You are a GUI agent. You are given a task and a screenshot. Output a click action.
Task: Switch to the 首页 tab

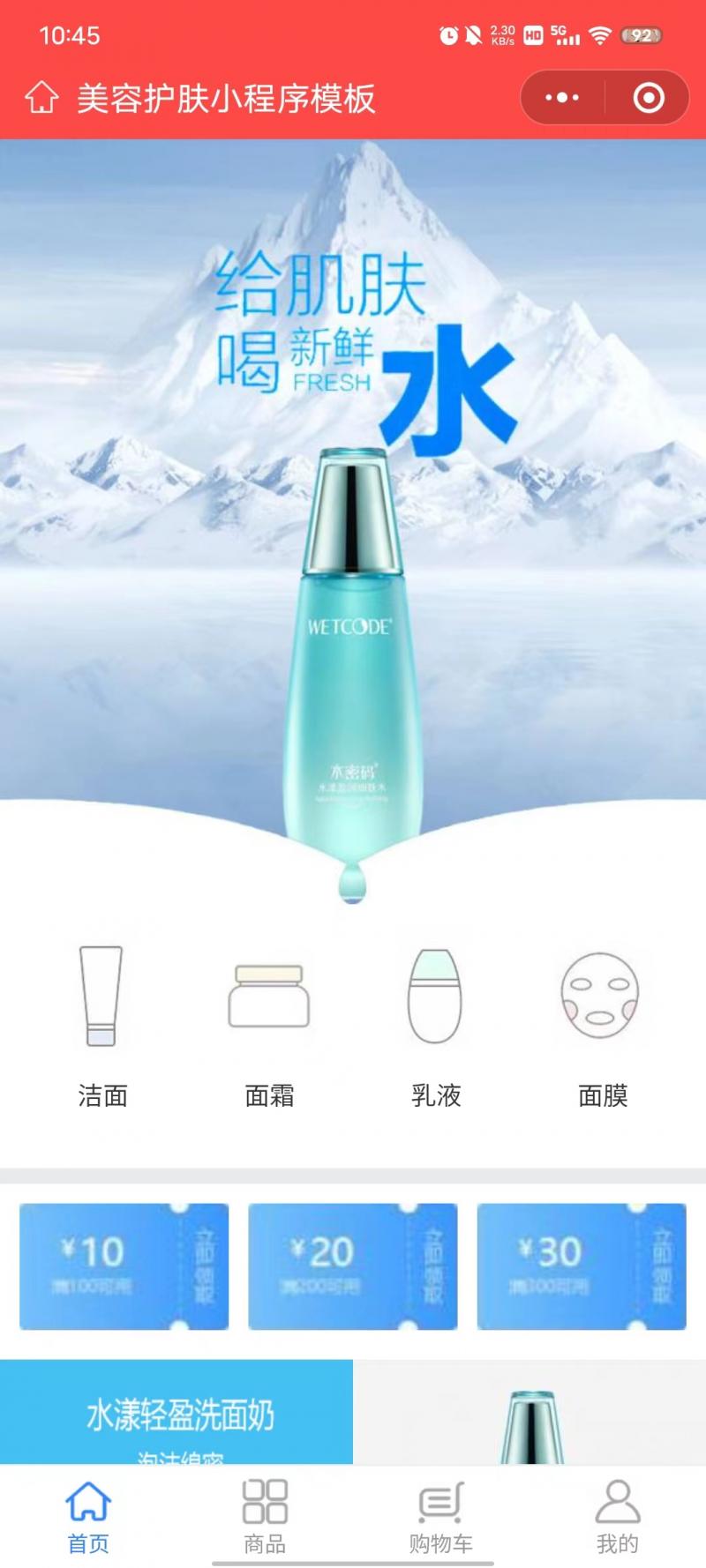[88, 1517]
